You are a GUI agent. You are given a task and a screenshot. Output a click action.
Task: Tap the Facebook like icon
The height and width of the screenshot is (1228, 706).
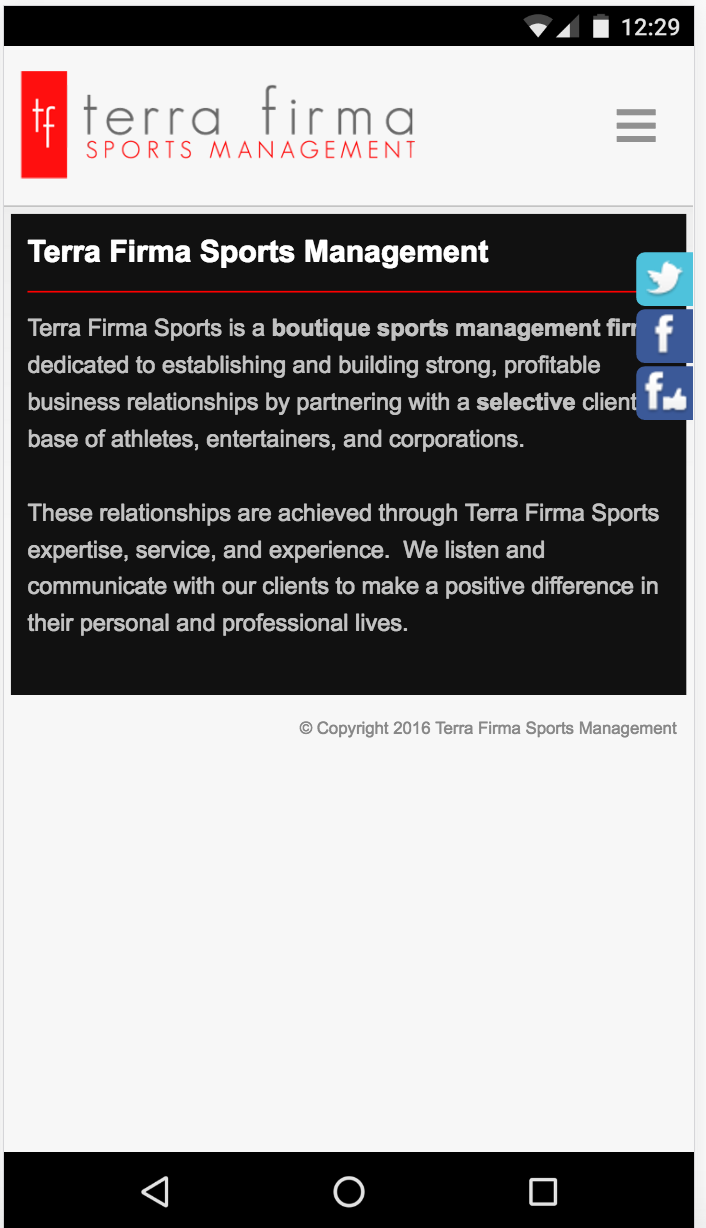pos(664,393)
